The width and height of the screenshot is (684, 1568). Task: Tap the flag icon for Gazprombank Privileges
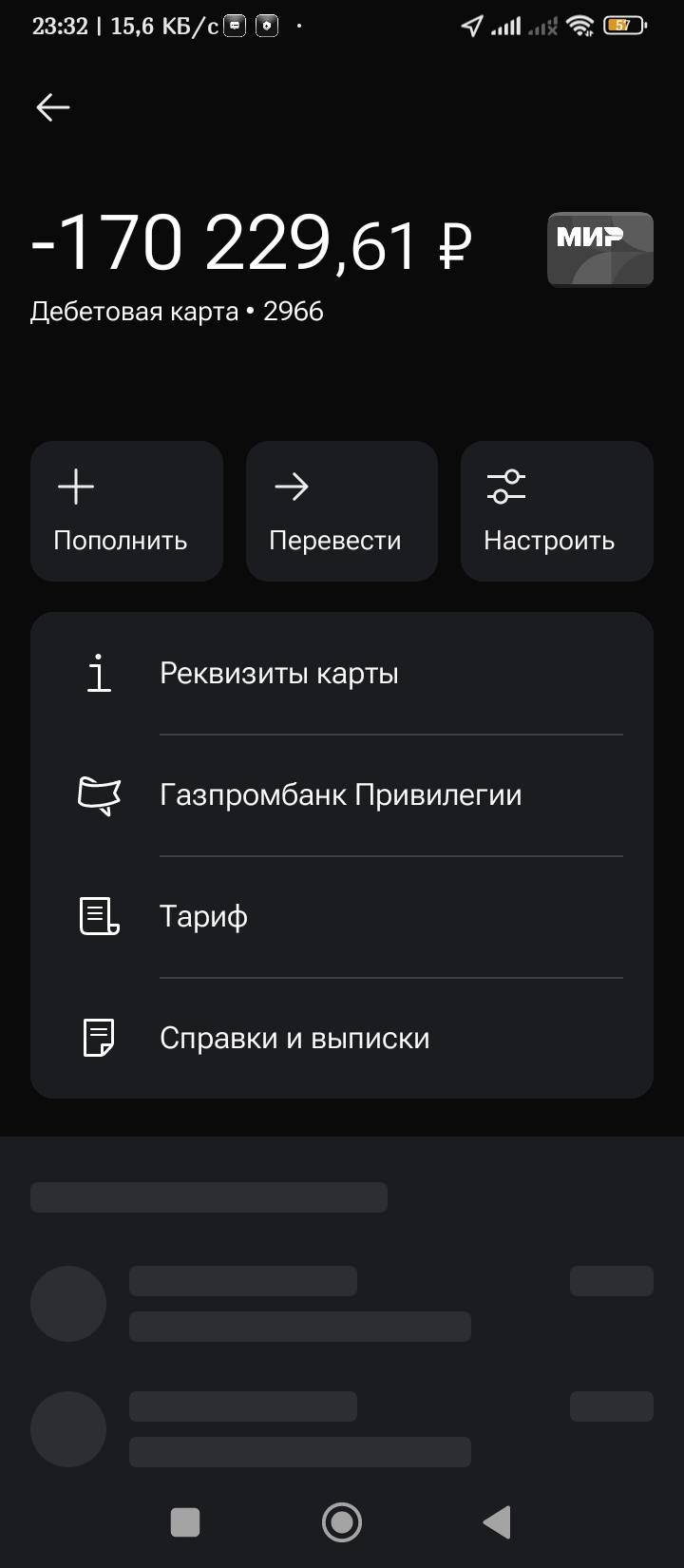click(97, 794)
